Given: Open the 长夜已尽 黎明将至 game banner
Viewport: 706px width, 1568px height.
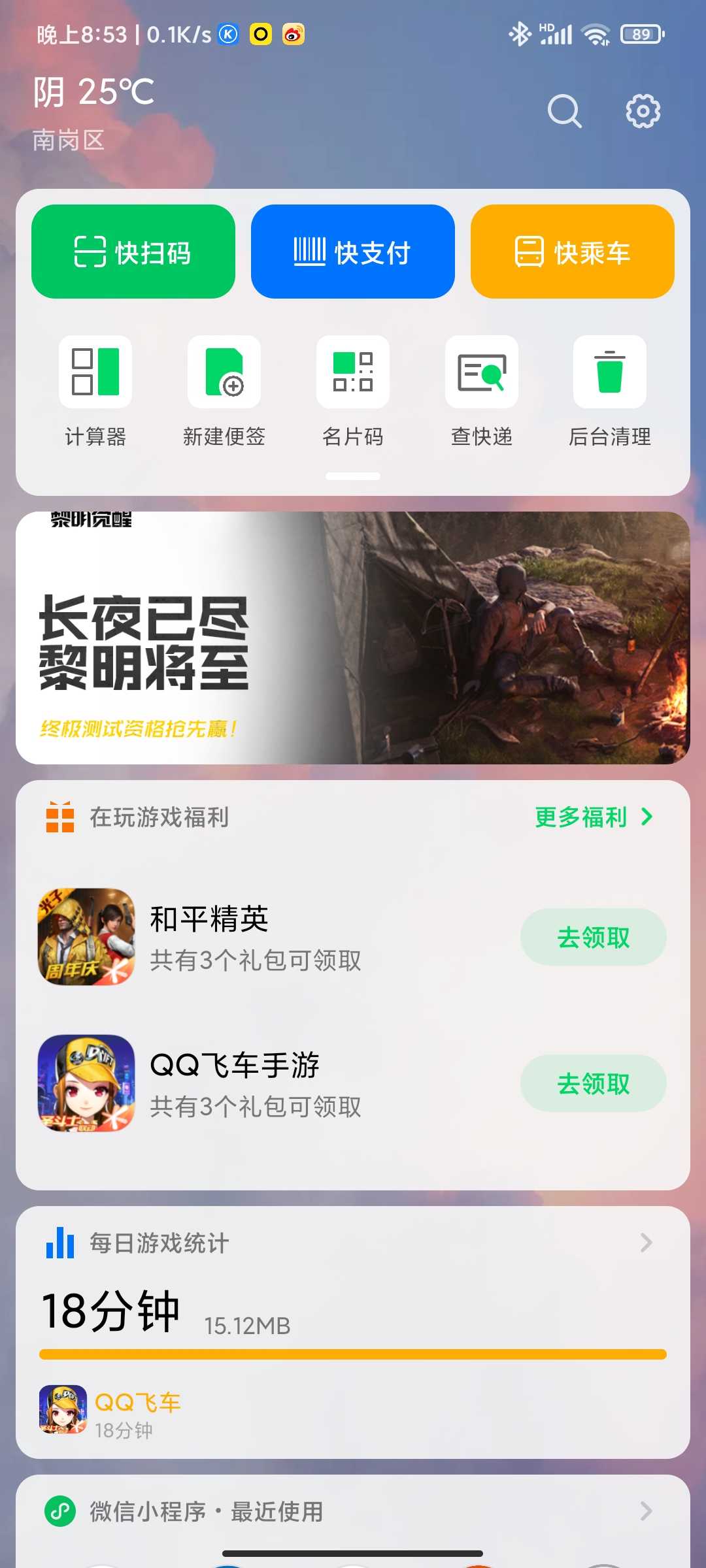Looking at the screenshot, I should pos(353,638).
